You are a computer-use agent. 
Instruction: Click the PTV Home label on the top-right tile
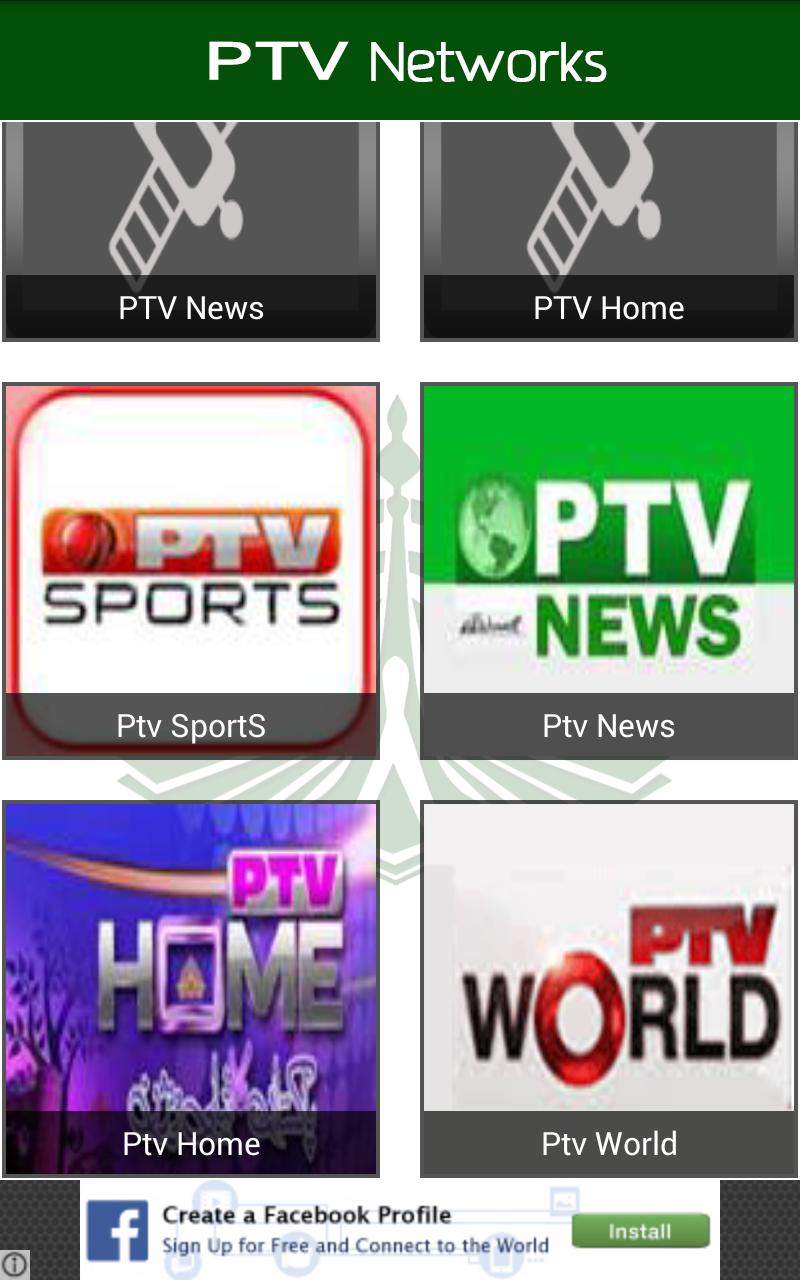coord(608,308)
